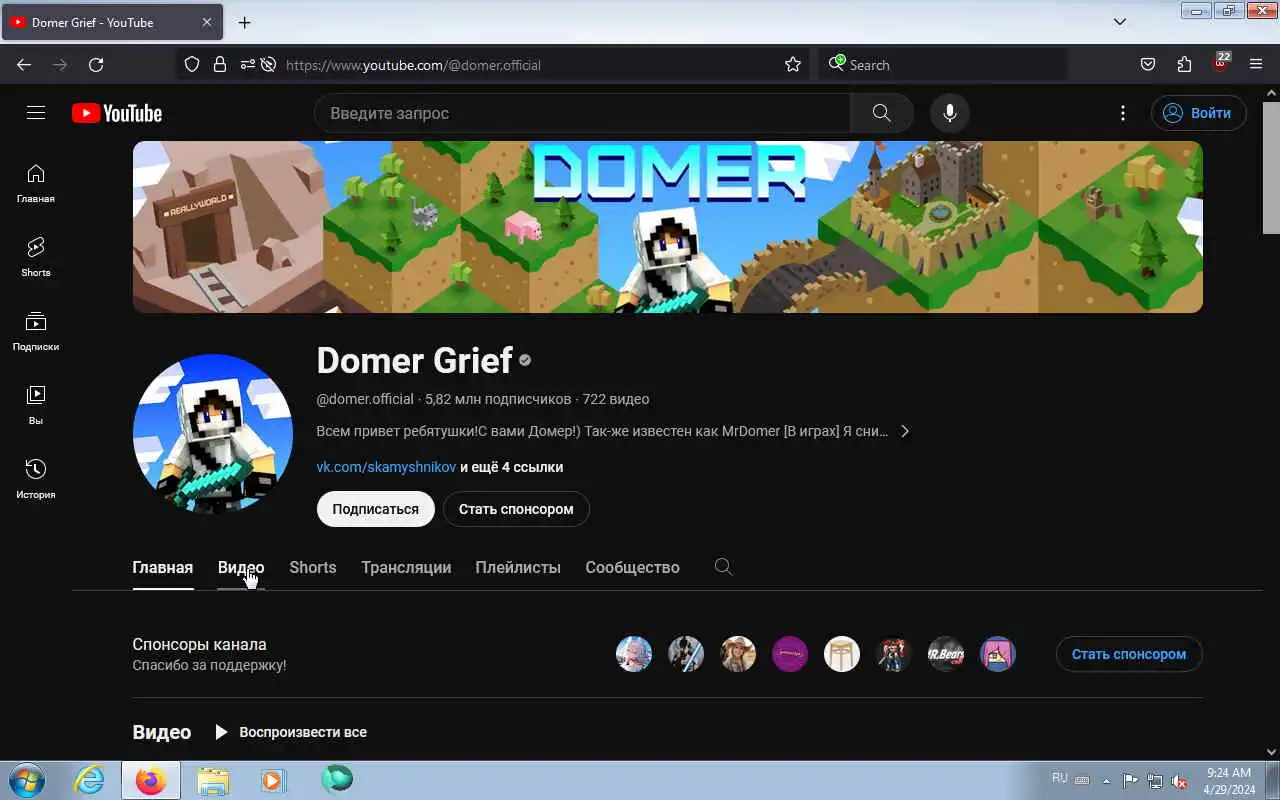
Task: Open Shorts from the sidebar
Action: click(x=36, y=257)
